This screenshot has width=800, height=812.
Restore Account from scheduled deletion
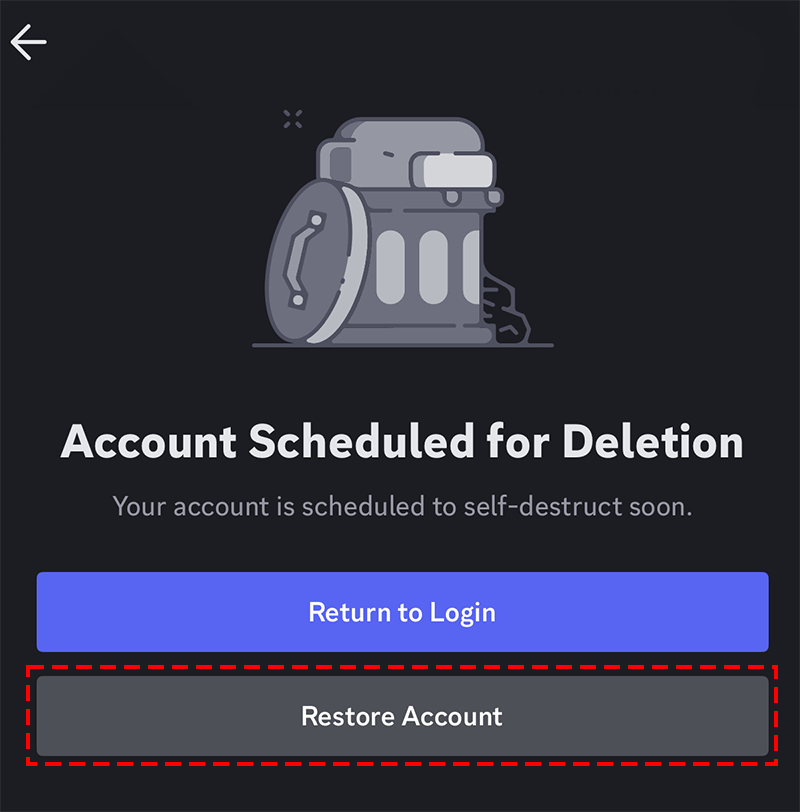[x=402, y=716]
